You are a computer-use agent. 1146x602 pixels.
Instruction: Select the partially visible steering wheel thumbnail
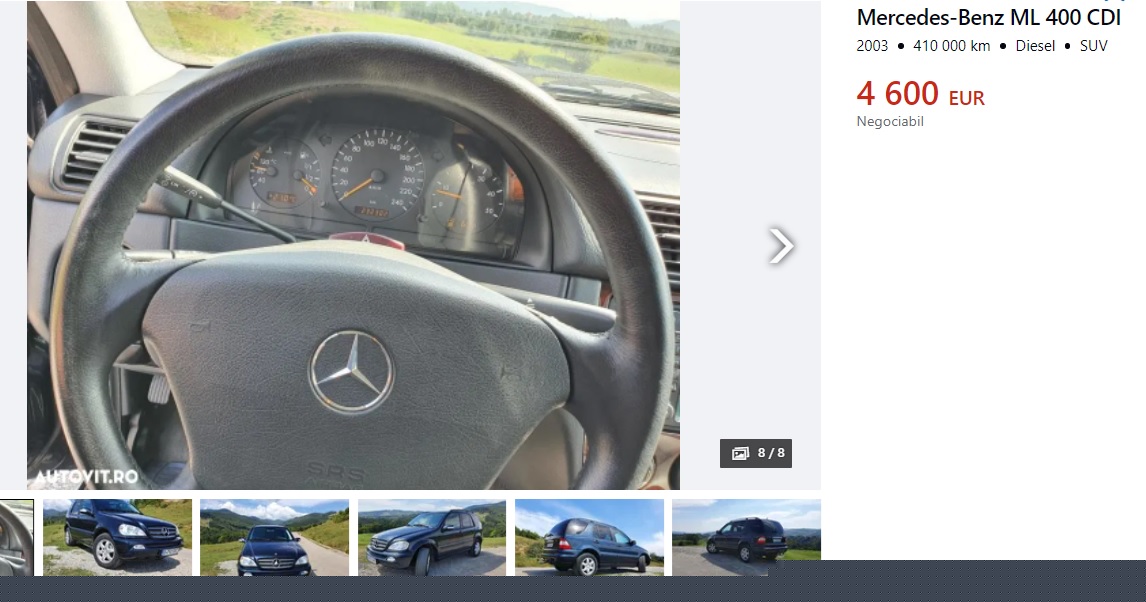[x=16, y=537]
